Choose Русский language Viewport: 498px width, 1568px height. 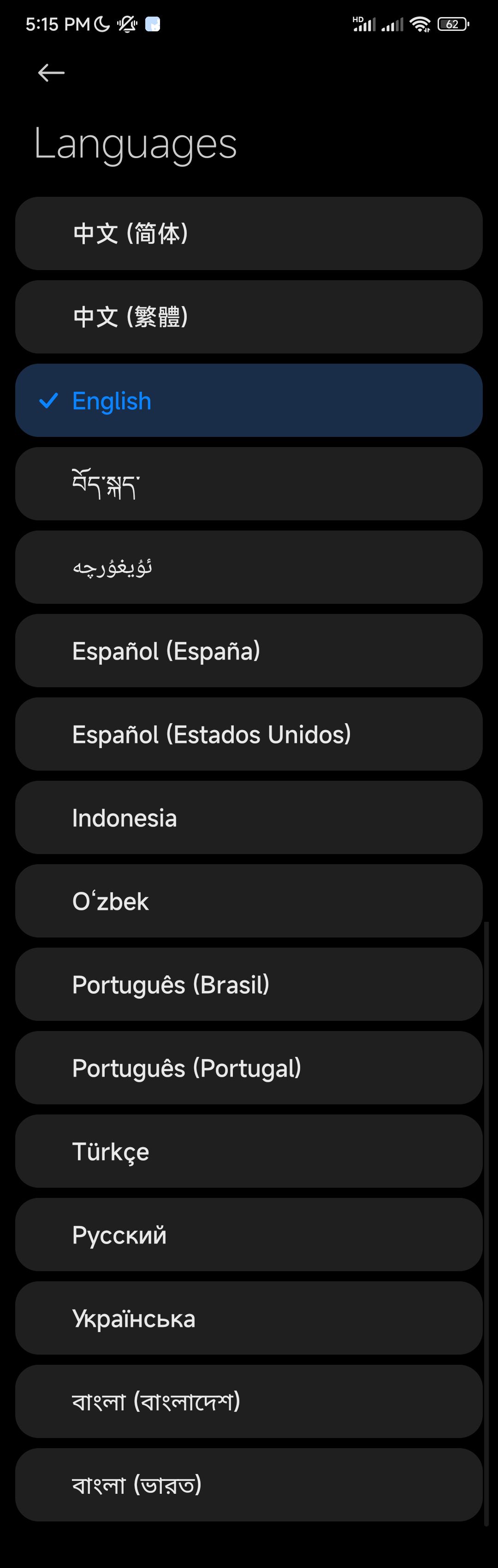tap(249, 1234)
